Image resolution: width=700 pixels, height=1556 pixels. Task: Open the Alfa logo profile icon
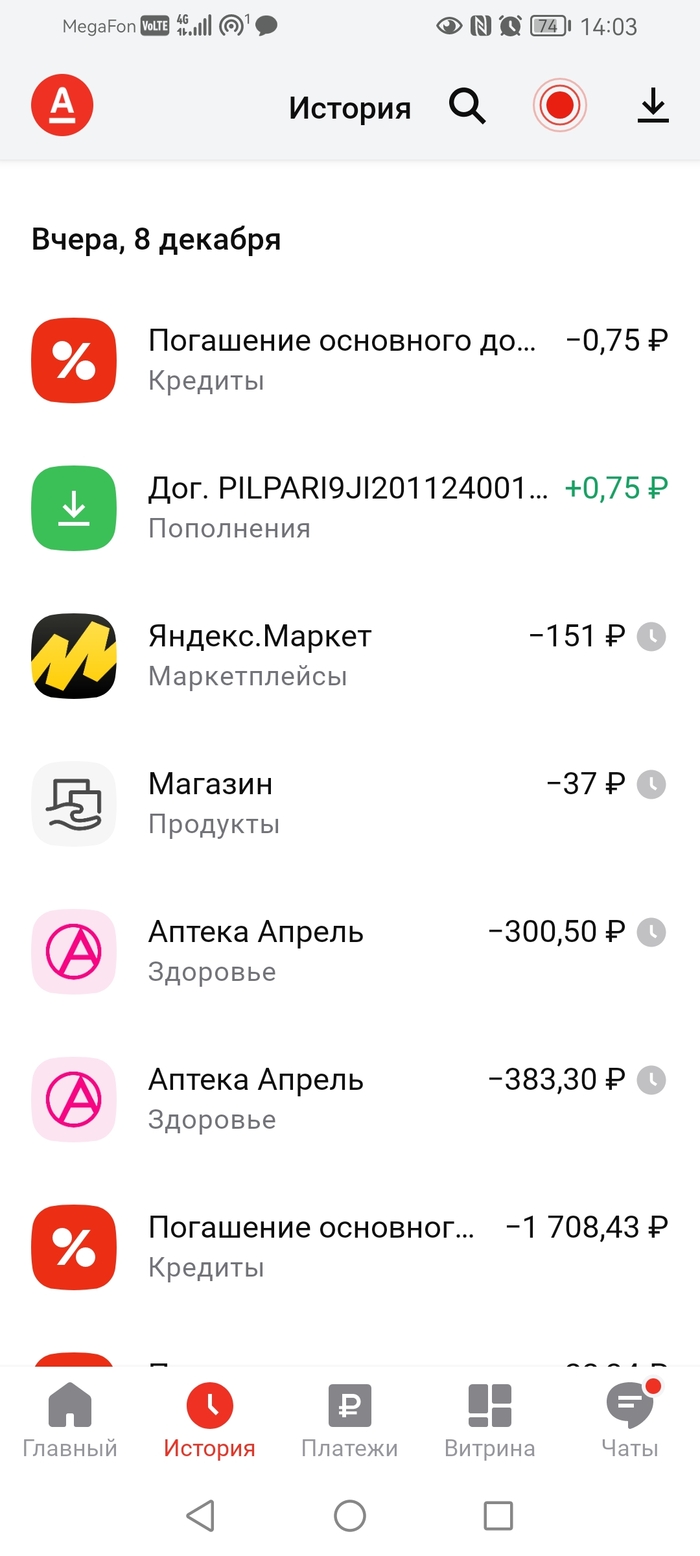coord(62,106)
